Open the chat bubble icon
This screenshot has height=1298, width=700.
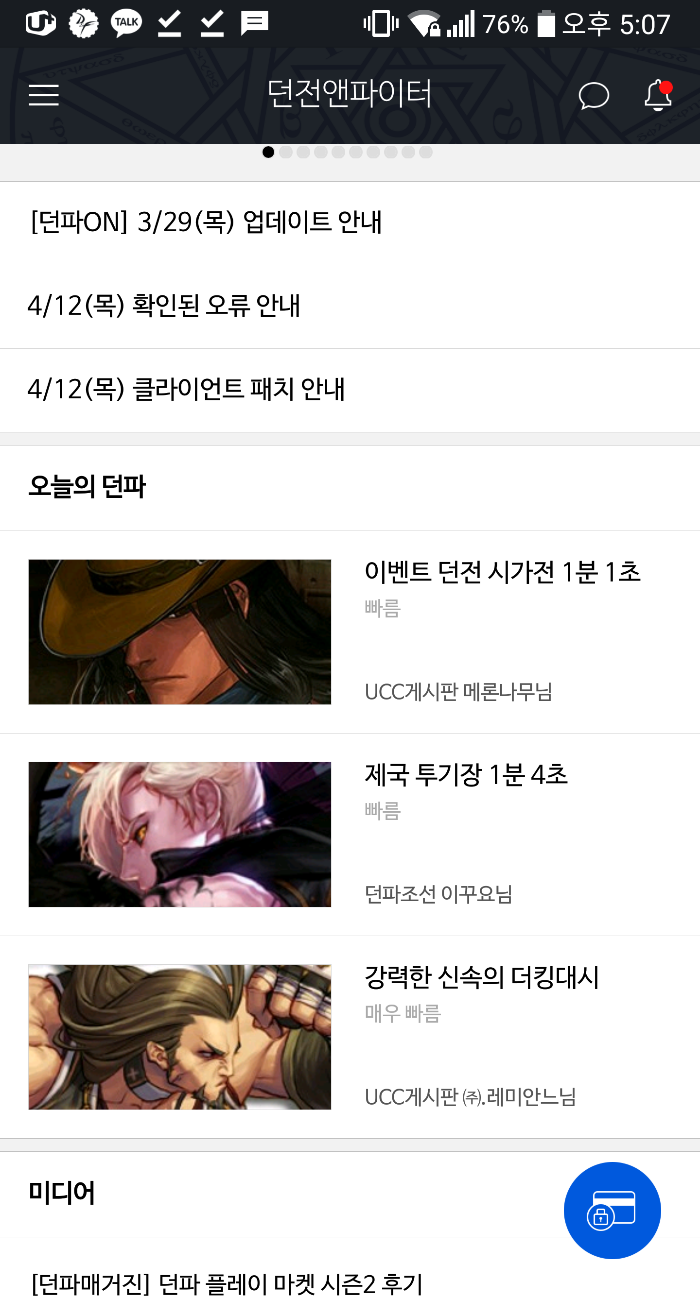(x=594, y=96)
